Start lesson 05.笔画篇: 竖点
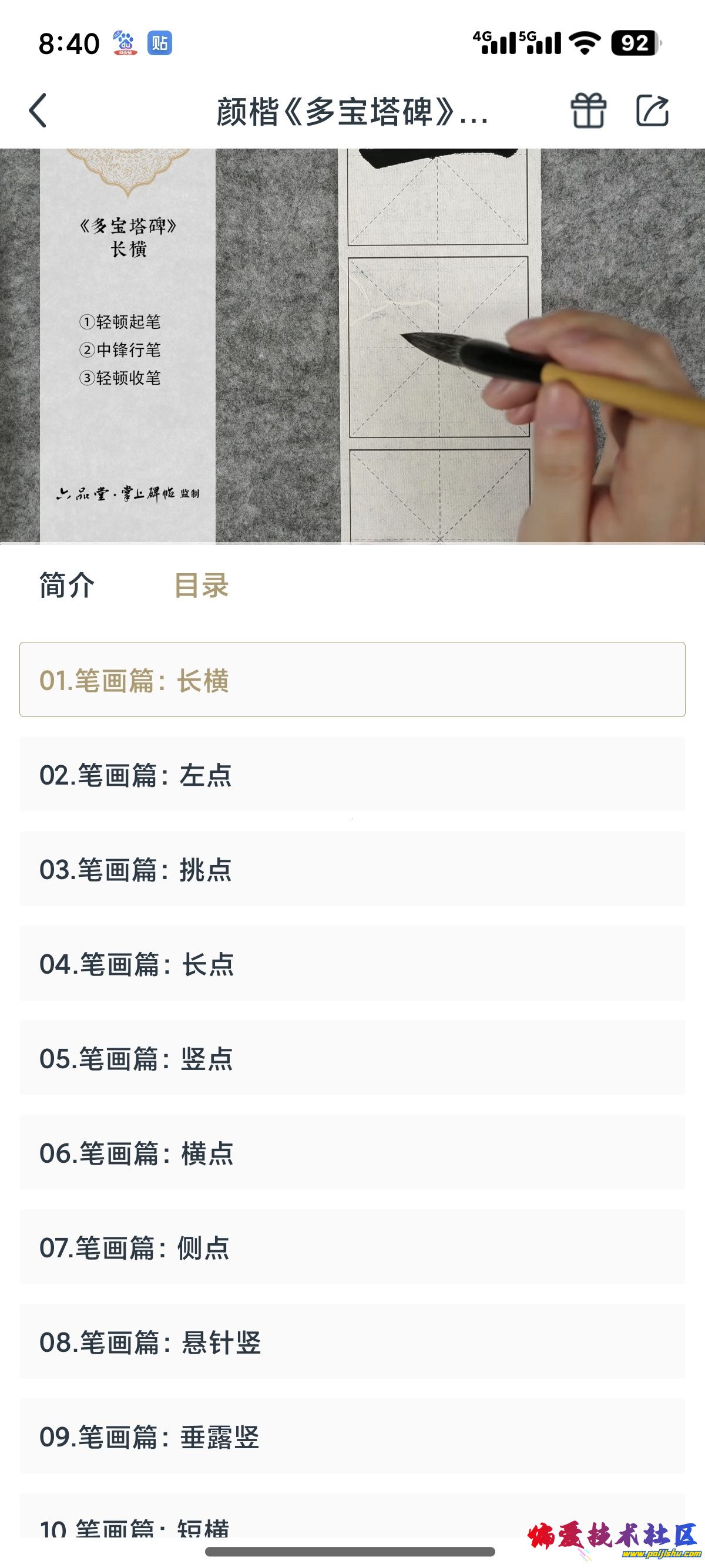The width and height of the screenshot is (705, 1568). [x=352, y=1058]
